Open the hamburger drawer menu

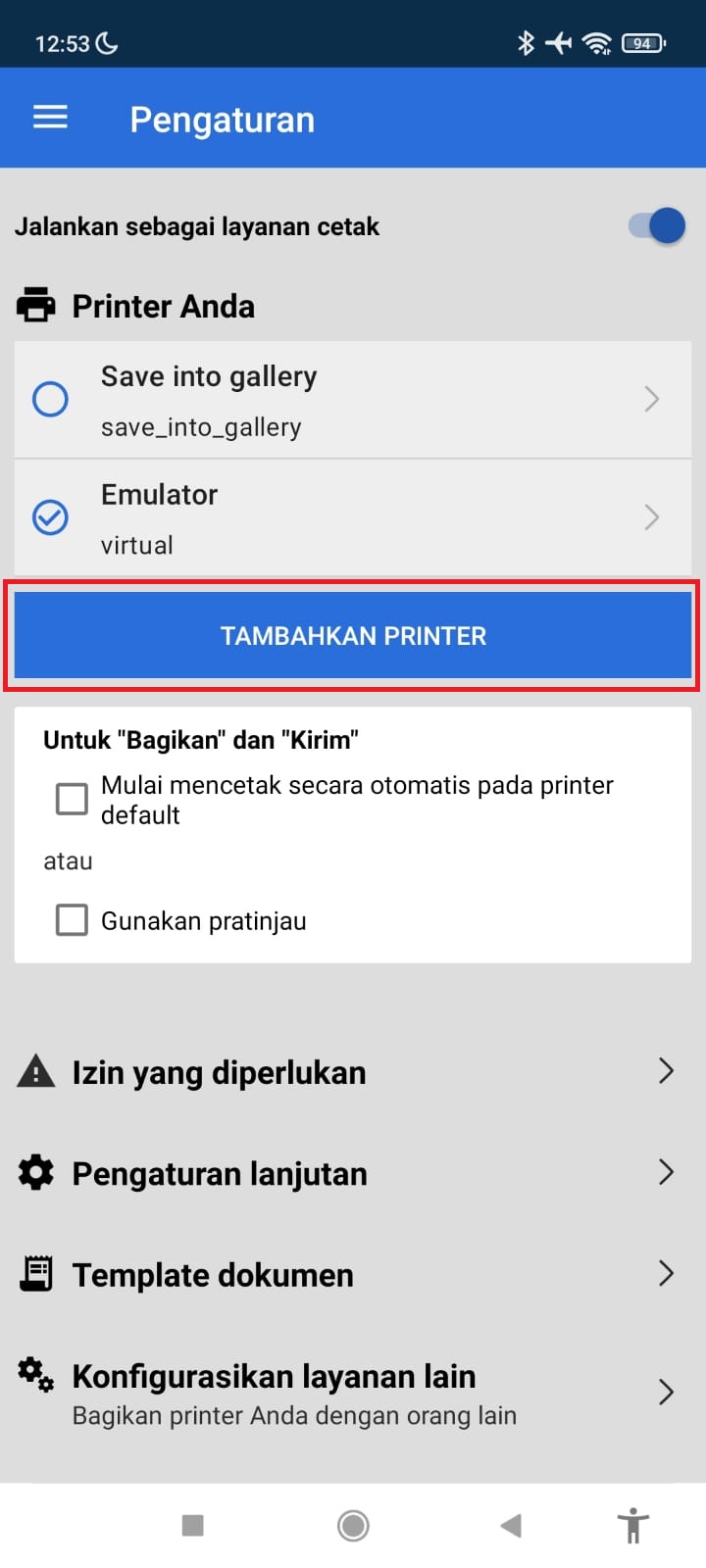click(50, 119)
